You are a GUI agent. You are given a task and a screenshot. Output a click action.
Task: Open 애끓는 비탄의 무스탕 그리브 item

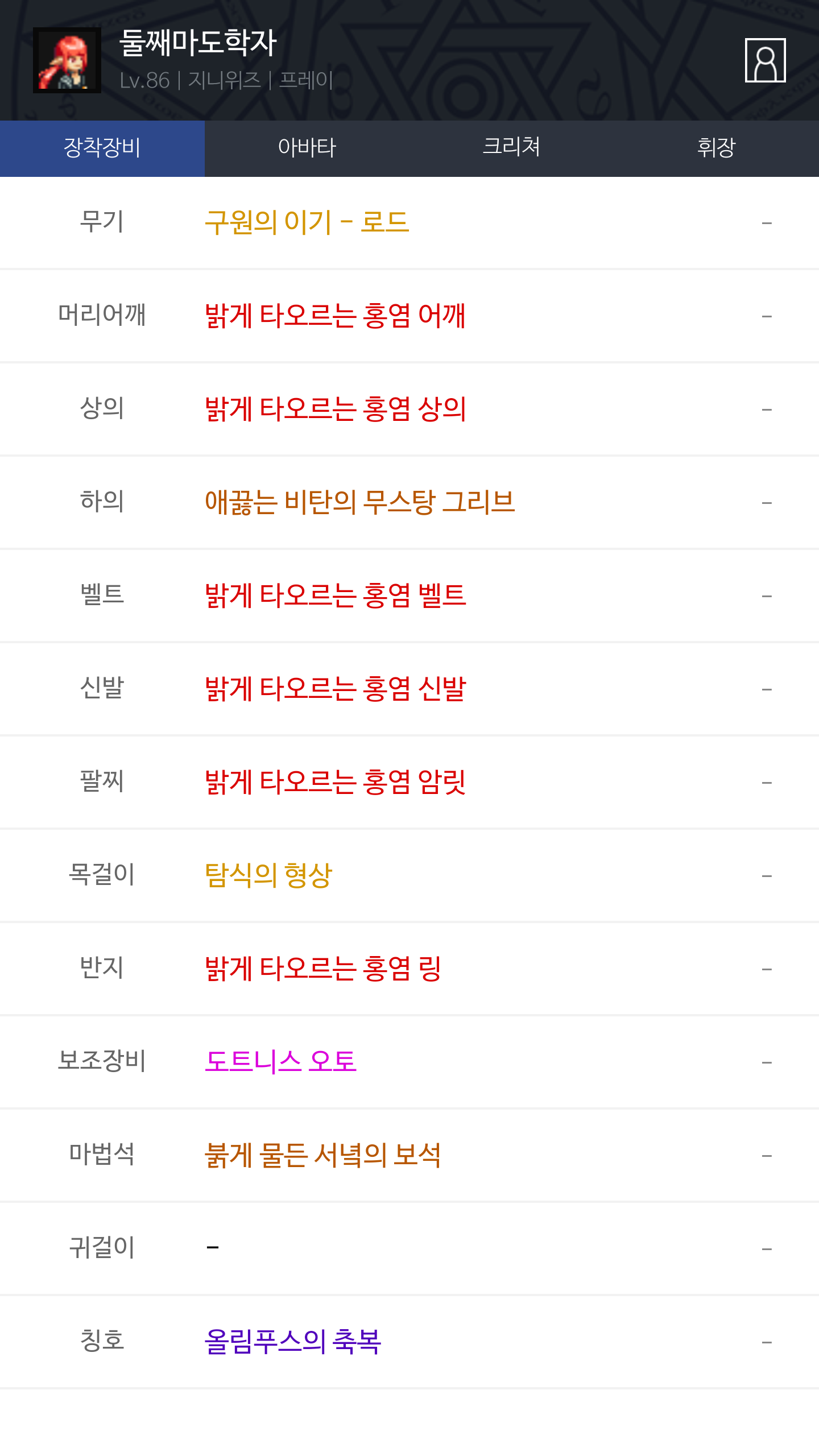[359, 502]
